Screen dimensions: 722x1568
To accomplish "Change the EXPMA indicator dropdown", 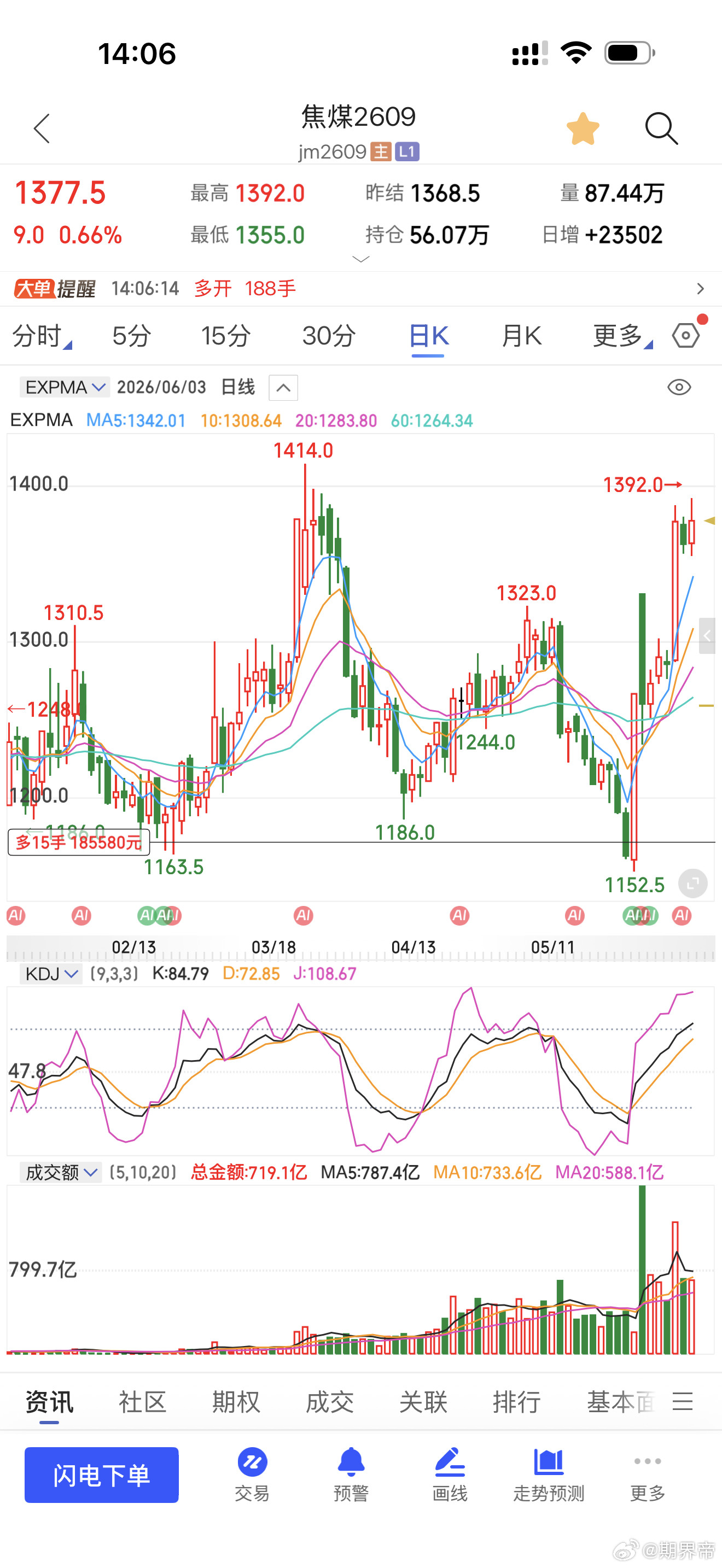I will 65,387.
